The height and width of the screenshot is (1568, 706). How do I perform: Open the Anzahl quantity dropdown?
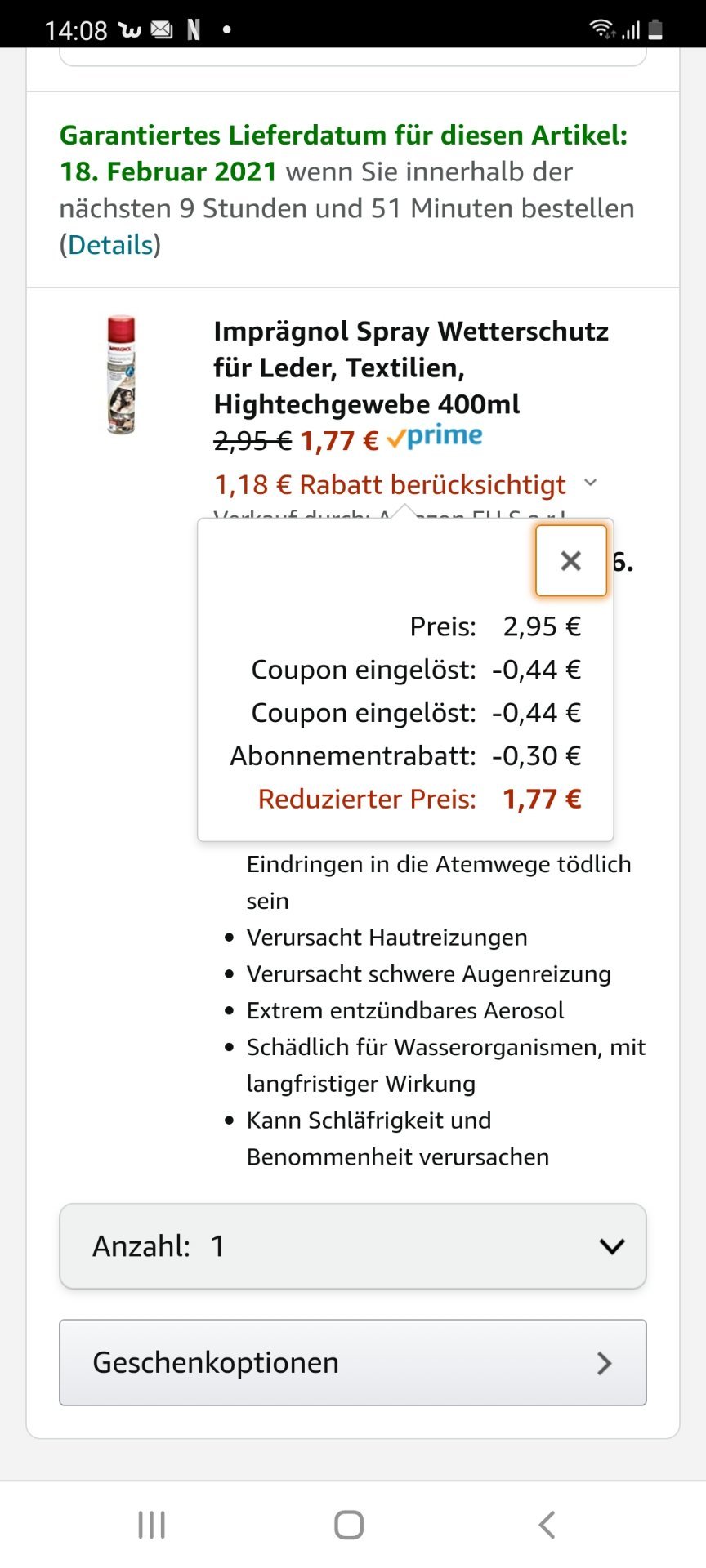click(353, 1246)
